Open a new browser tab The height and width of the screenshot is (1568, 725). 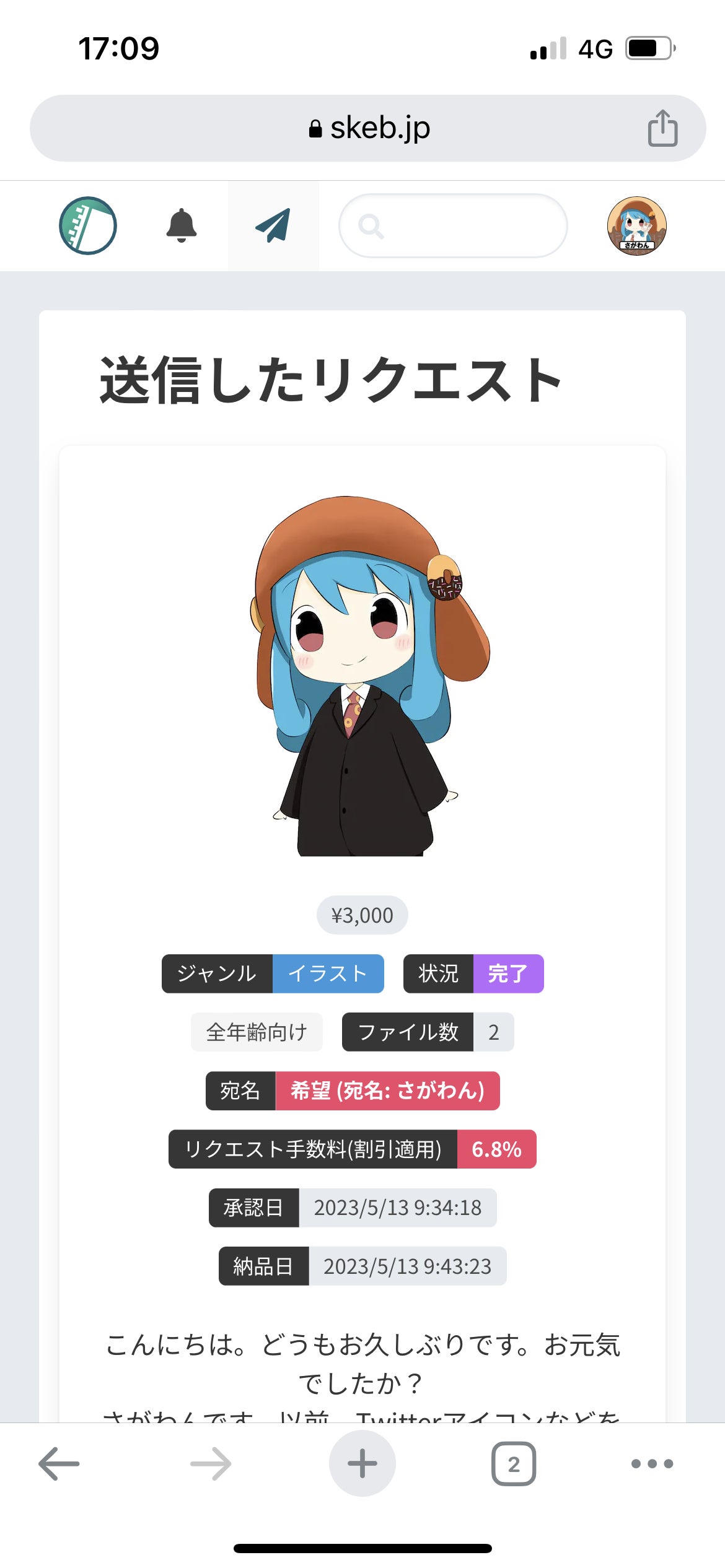tap(362, 1463)
